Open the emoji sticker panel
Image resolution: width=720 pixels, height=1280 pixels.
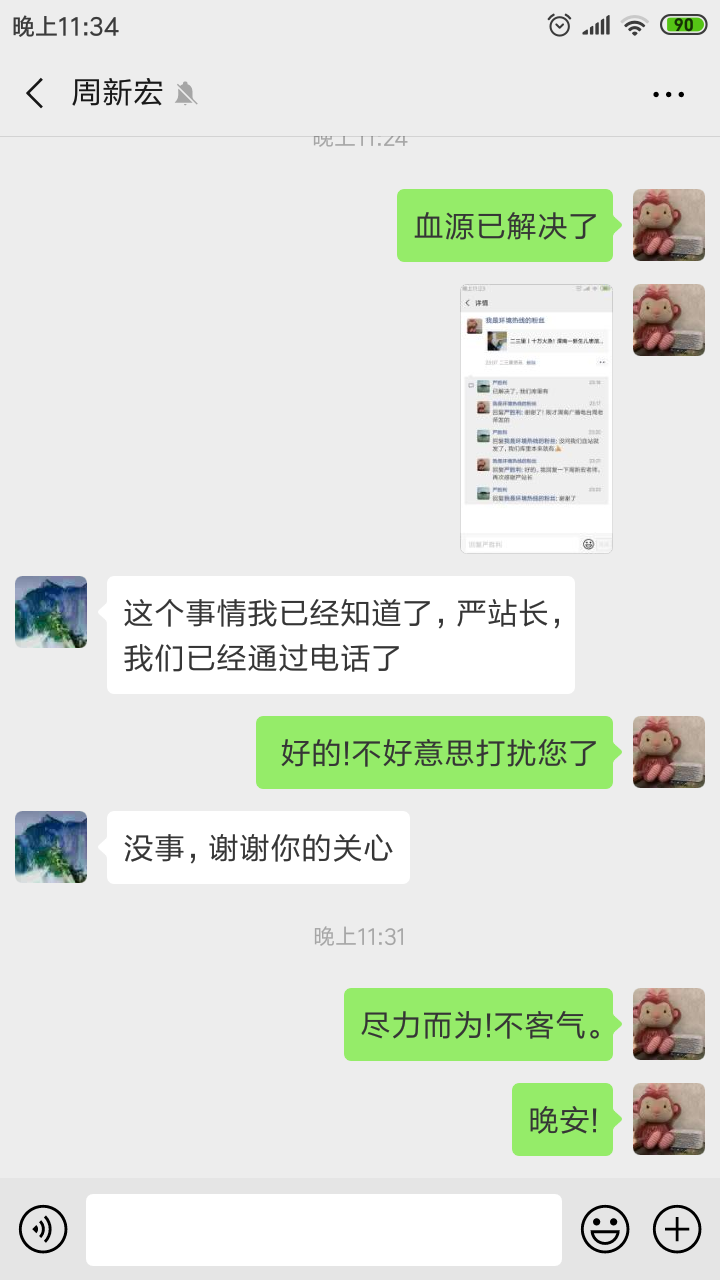point(605,1229)
